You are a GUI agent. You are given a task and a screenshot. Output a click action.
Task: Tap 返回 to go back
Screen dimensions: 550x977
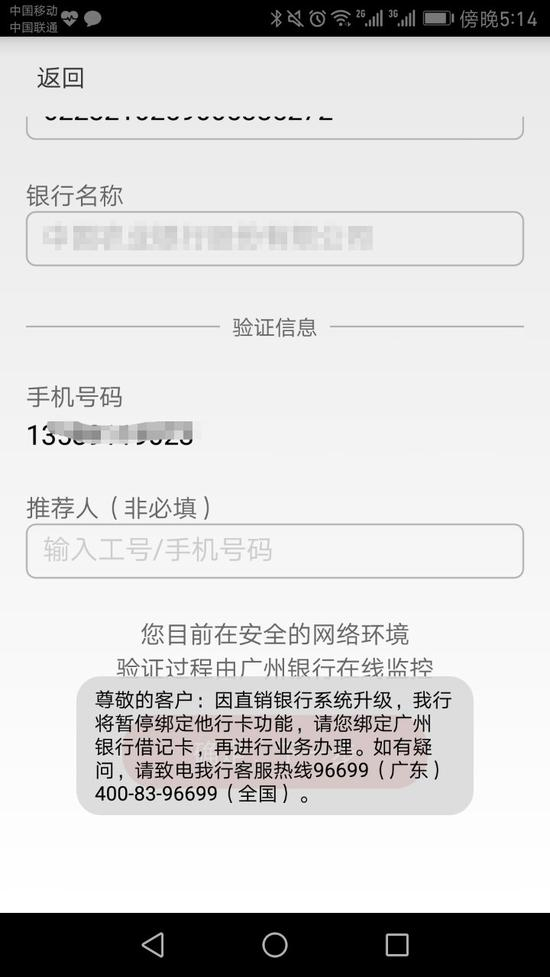(60, 79)
